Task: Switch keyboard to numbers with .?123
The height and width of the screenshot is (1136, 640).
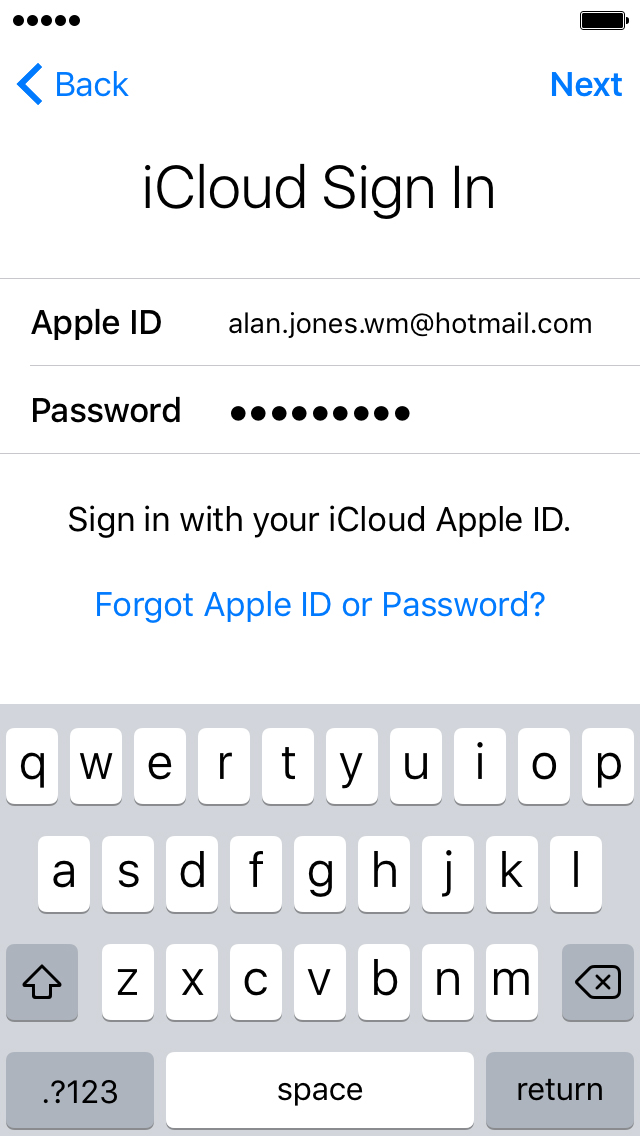Action: pyautogui.click(x=80, y=1090)
